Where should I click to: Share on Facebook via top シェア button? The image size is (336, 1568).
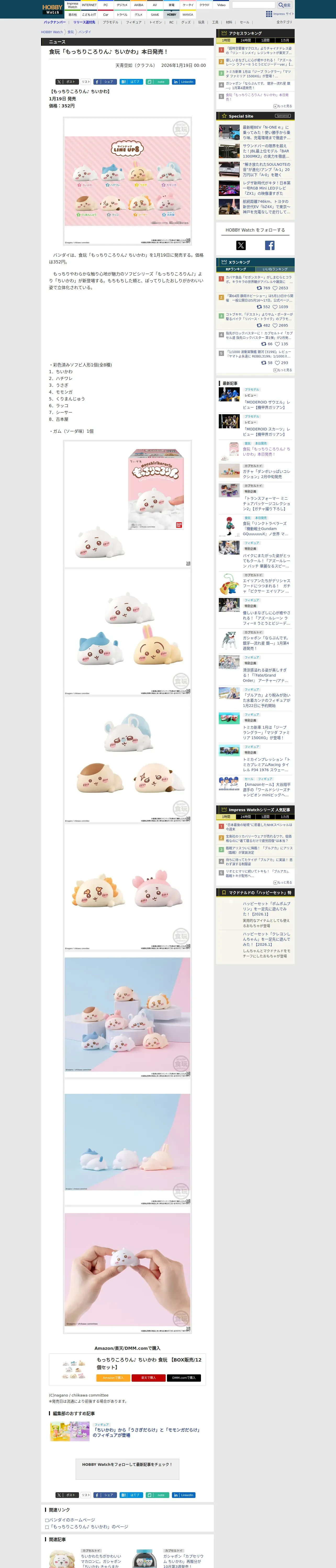[105, 82]
